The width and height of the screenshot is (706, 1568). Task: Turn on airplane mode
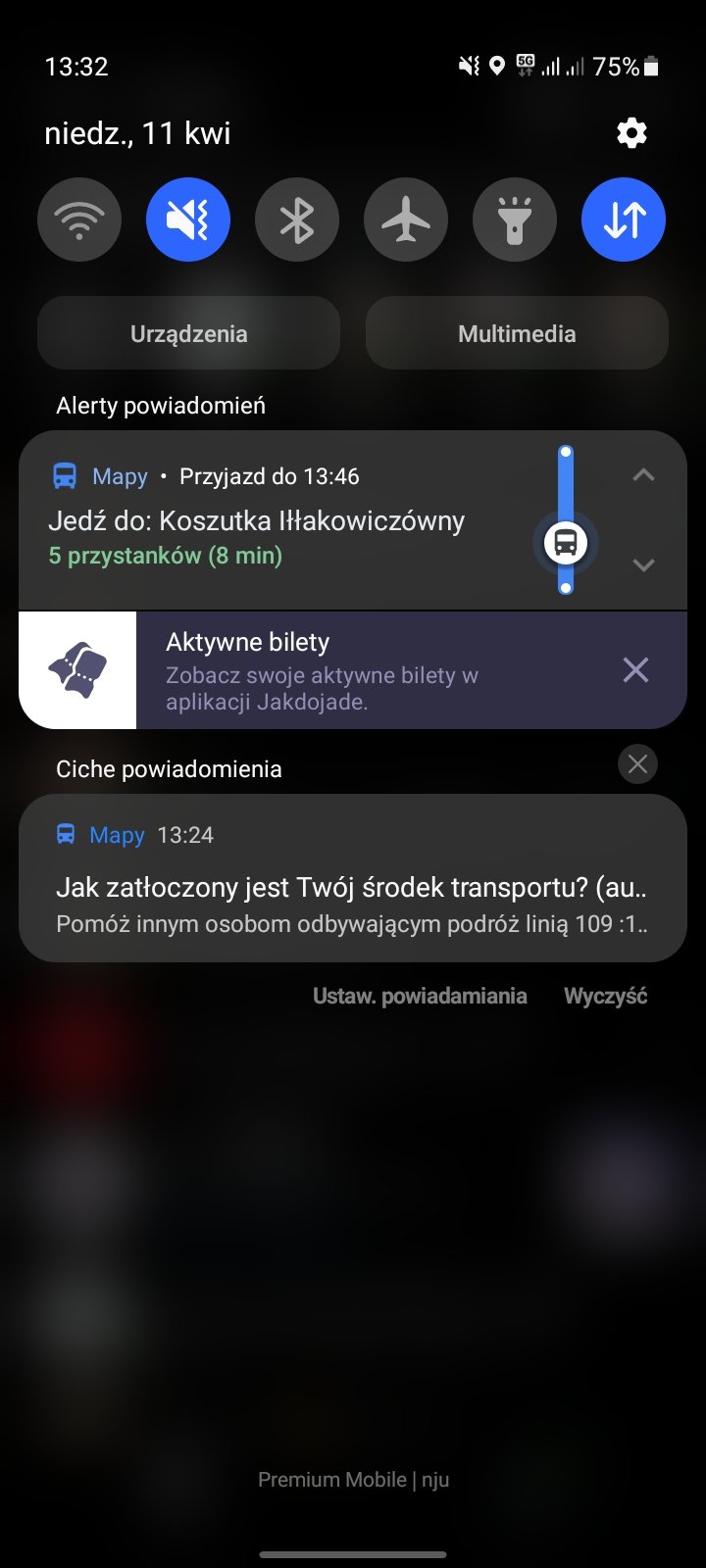406,220
